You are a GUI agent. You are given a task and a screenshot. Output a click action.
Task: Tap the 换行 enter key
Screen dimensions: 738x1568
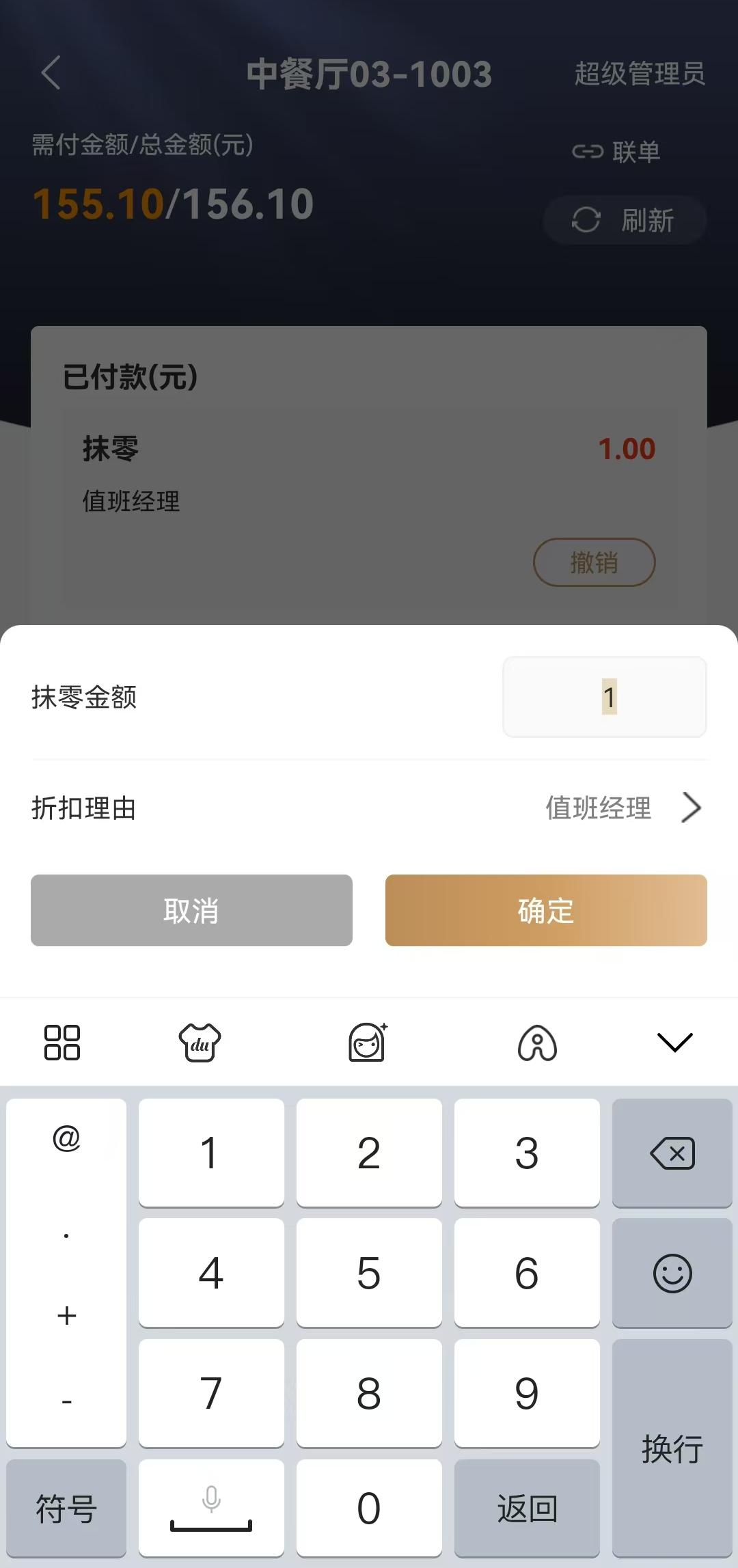point(672,1448)
